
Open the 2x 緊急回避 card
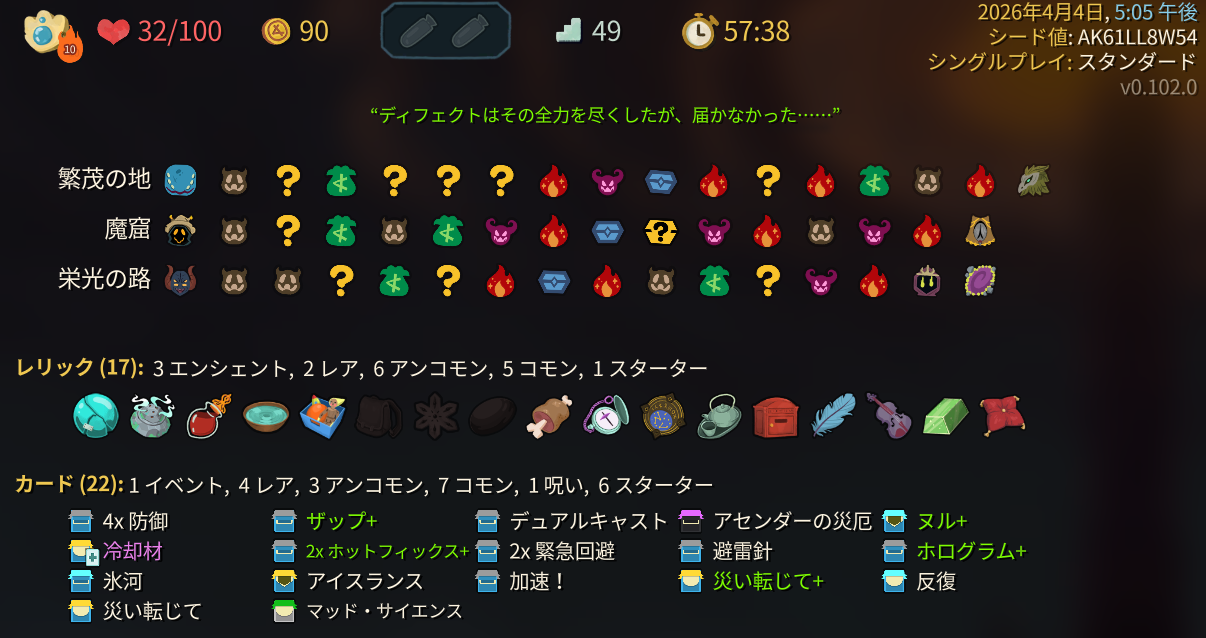[561, 551]
